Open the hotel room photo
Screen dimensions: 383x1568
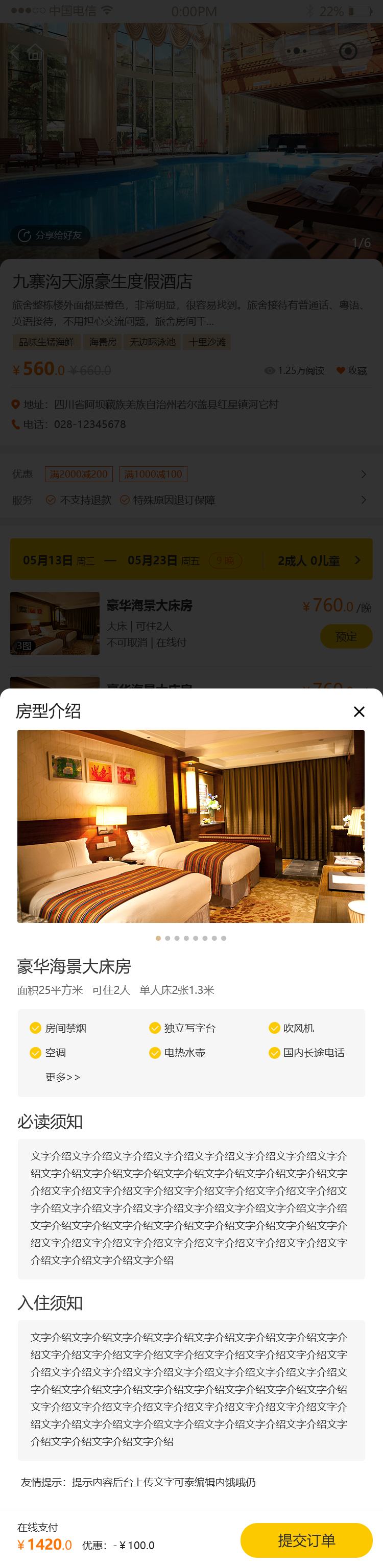190,825
